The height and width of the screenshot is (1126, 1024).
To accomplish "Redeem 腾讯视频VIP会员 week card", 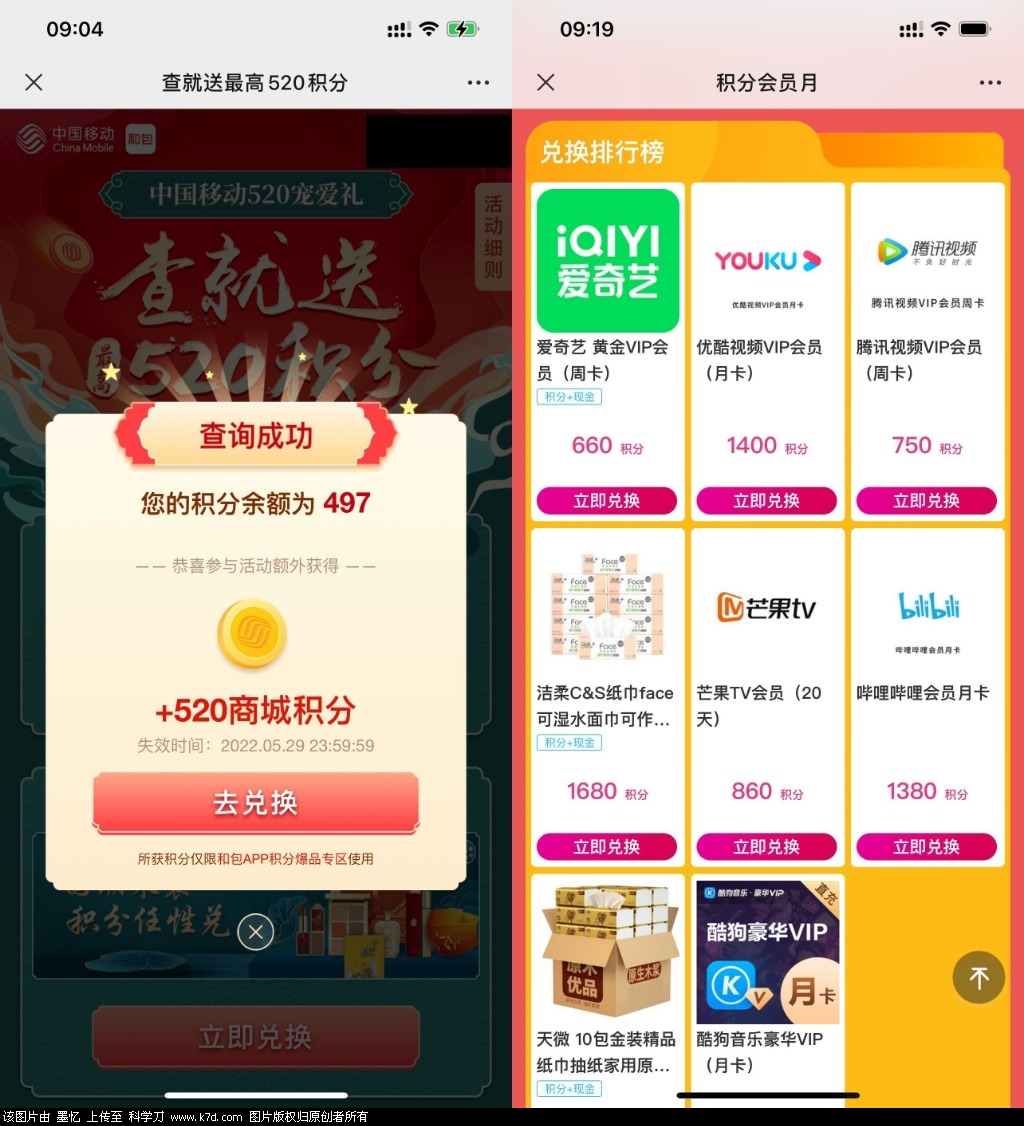I will coord(926,501).
